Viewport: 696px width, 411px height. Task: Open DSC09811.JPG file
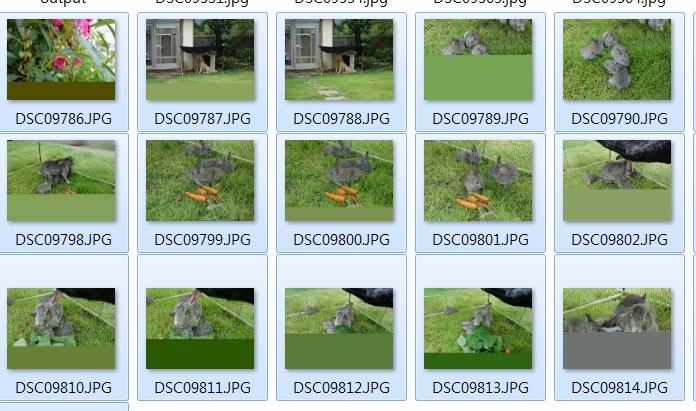pos(200,329)
